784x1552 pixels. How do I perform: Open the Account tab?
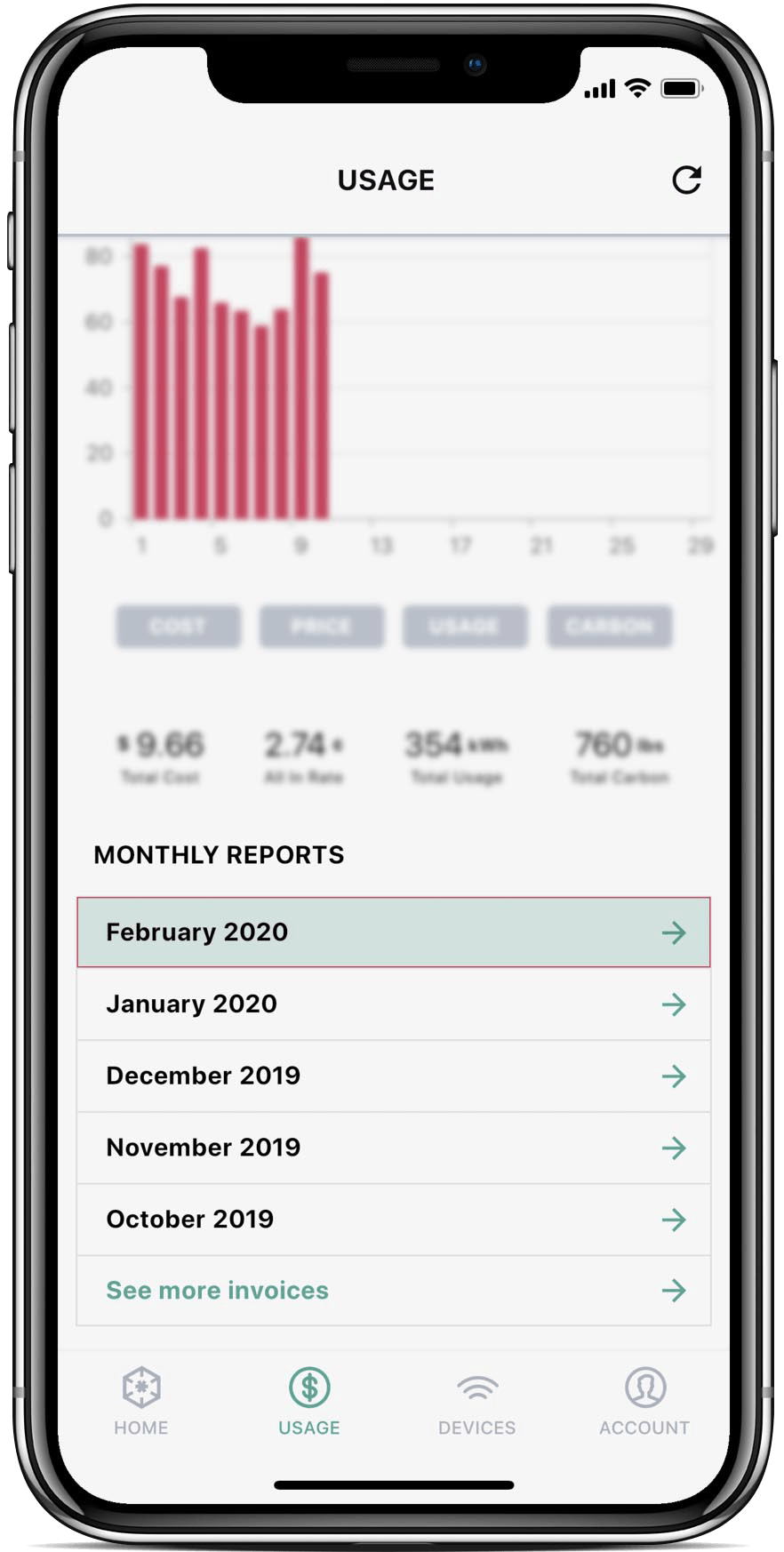click(x=644, y=1401)
